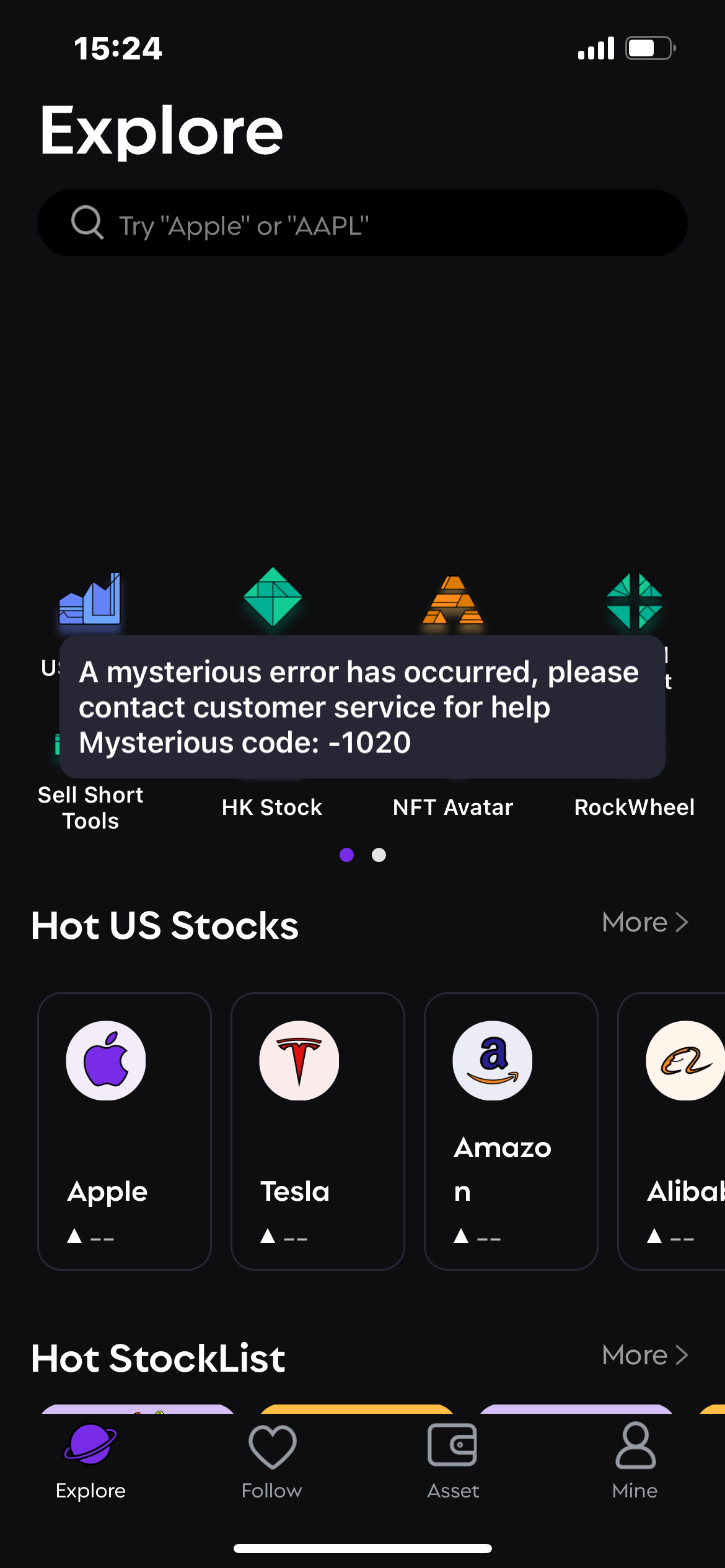Viewport: 725px width, 1568px height.
Task: Open the Apple stock card
Action: pos(125,1131)
